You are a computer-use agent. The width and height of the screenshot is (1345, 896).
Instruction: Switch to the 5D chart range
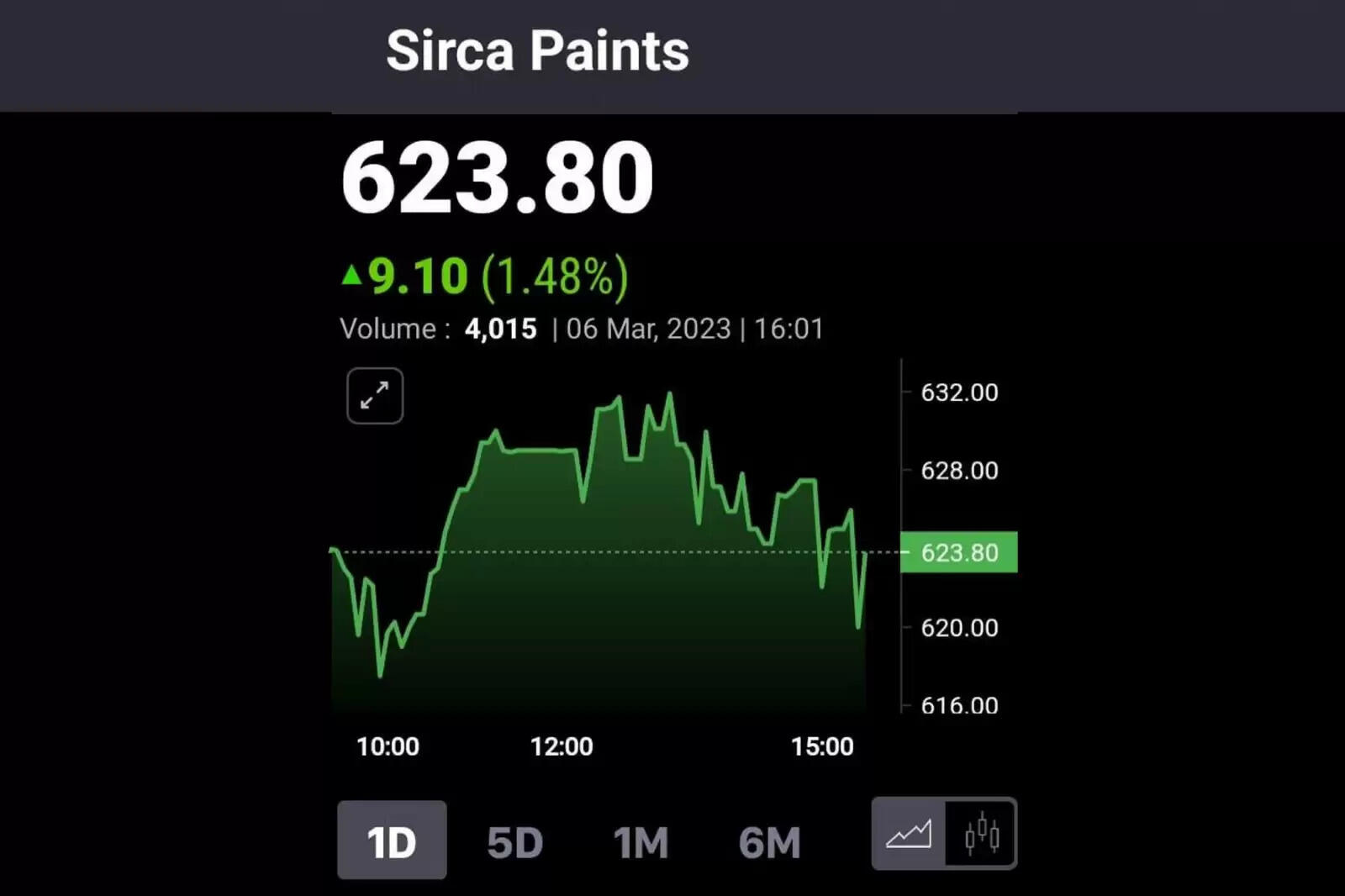[514, 842]
